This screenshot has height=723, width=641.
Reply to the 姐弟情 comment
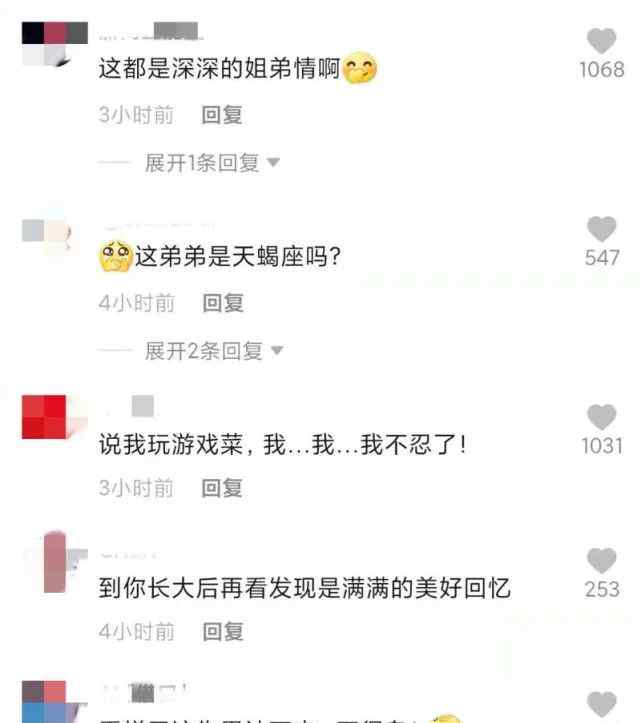pyautogui.click(x=222, y=115)
